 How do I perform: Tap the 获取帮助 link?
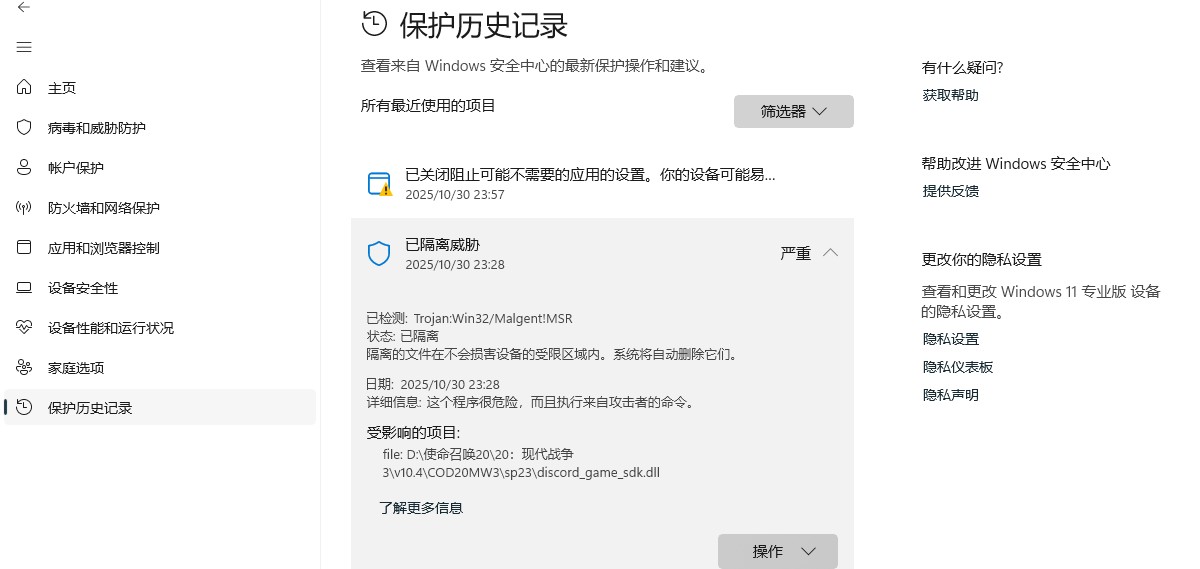coord(950,95)
